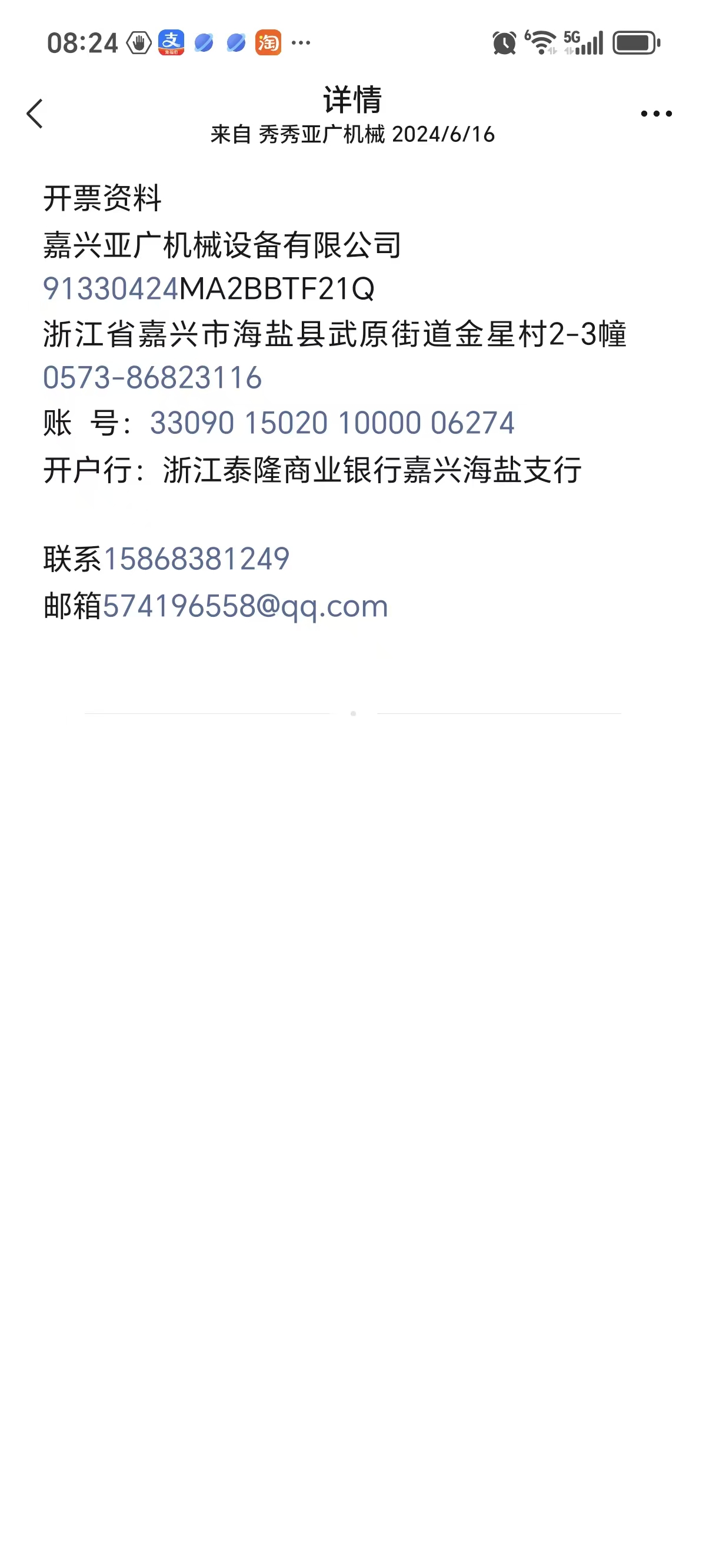Call the landline 0573-86823116
Screen dimensions: 706x1568
152,377
